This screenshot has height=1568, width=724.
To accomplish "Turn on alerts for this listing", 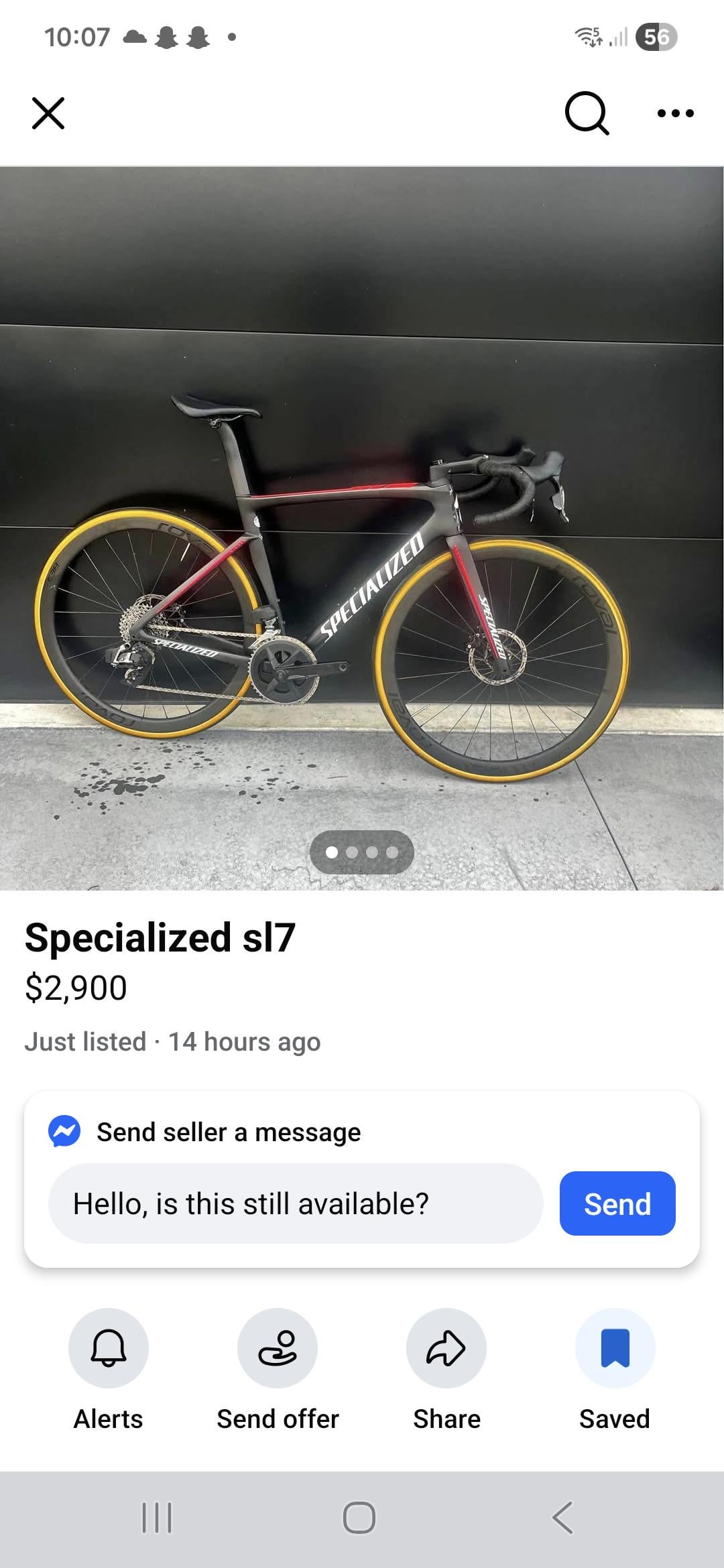I will pyautogui.click(x=109, y=1348).
